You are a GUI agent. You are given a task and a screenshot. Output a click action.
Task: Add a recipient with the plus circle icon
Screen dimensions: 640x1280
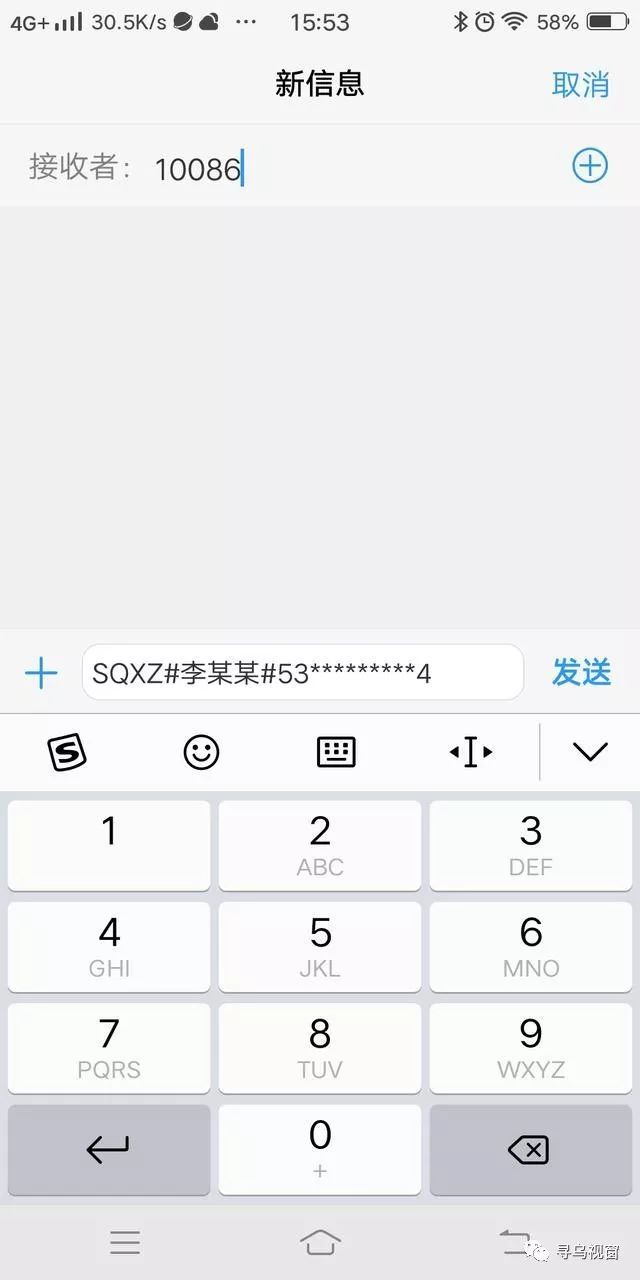point(589,166)
